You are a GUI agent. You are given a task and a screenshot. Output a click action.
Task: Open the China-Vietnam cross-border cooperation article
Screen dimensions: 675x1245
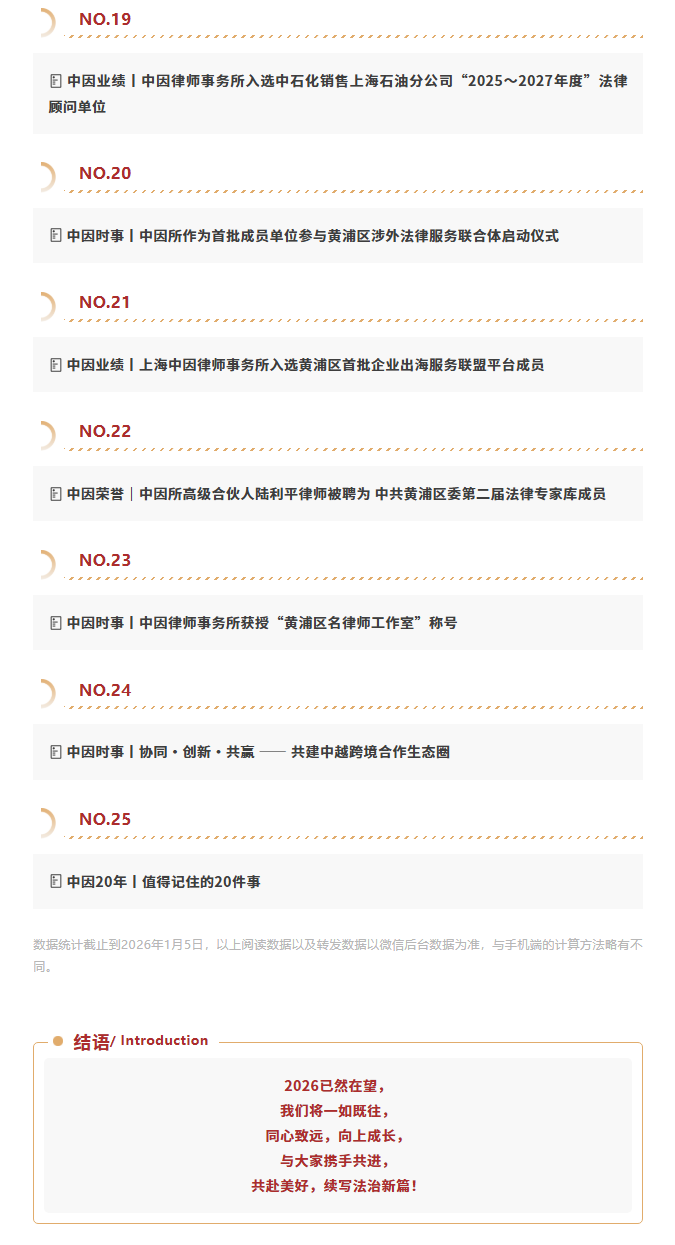(258, 752)
